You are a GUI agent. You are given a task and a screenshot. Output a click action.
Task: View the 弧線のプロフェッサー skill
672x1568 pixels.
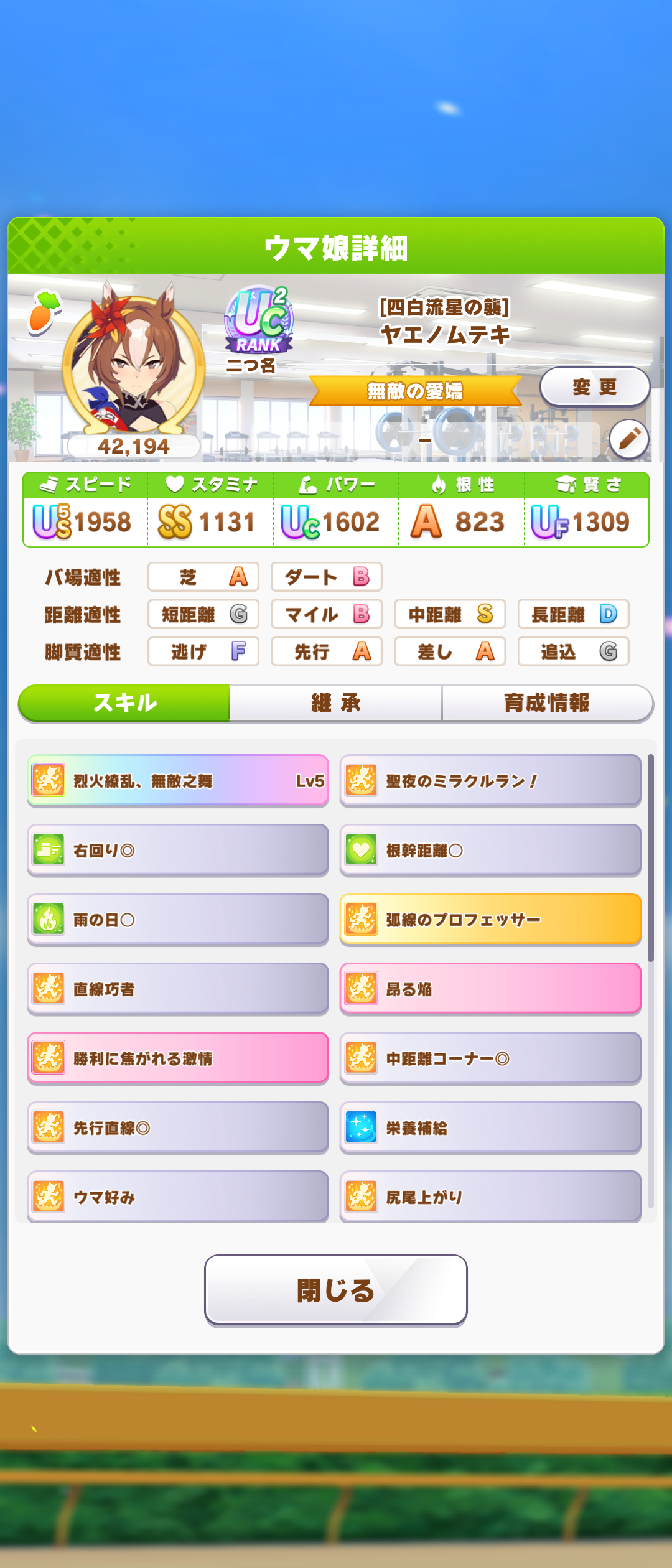pyautogui.click(x=490, y=920)
